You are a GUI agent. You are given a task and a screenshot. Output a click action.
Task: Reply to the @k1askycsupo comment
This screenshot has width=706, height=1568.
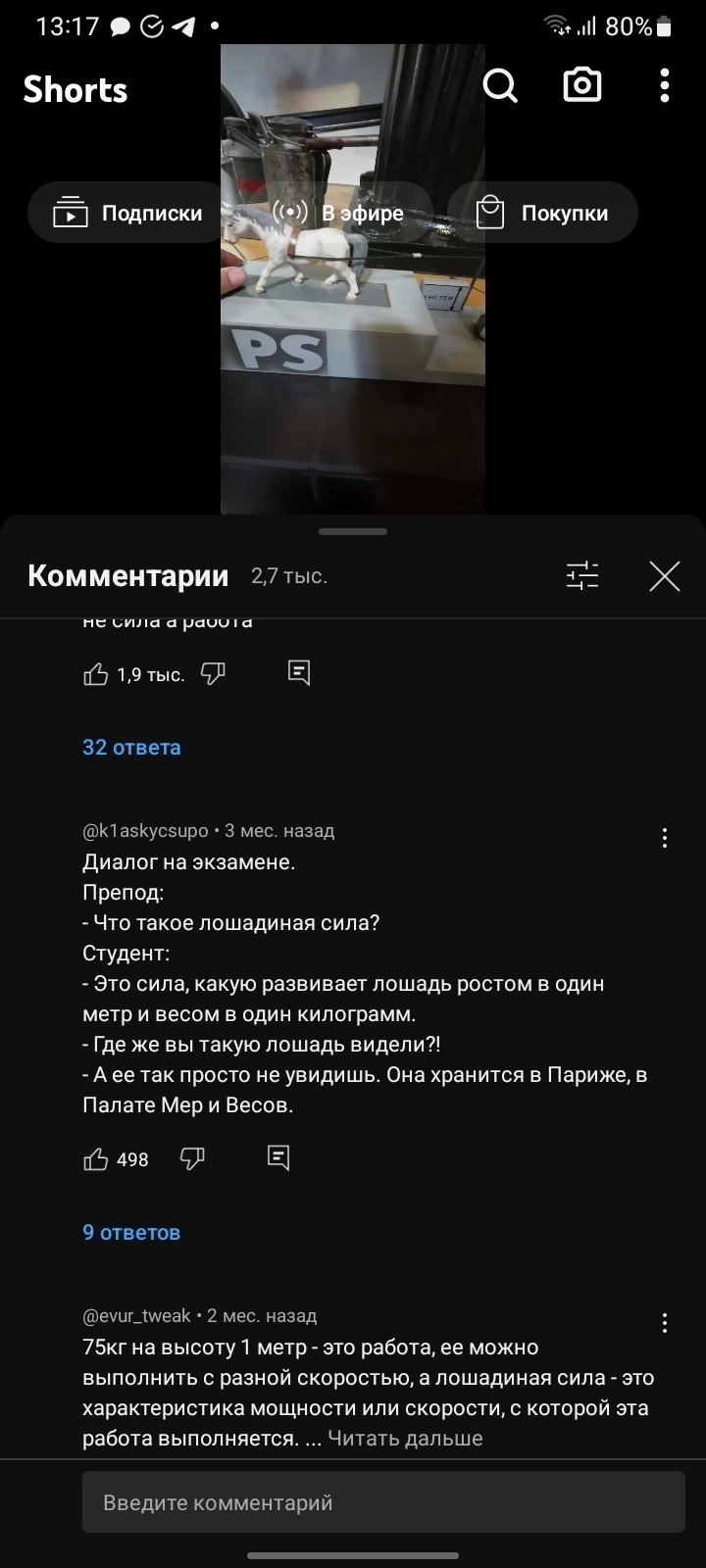(278, 1158)
